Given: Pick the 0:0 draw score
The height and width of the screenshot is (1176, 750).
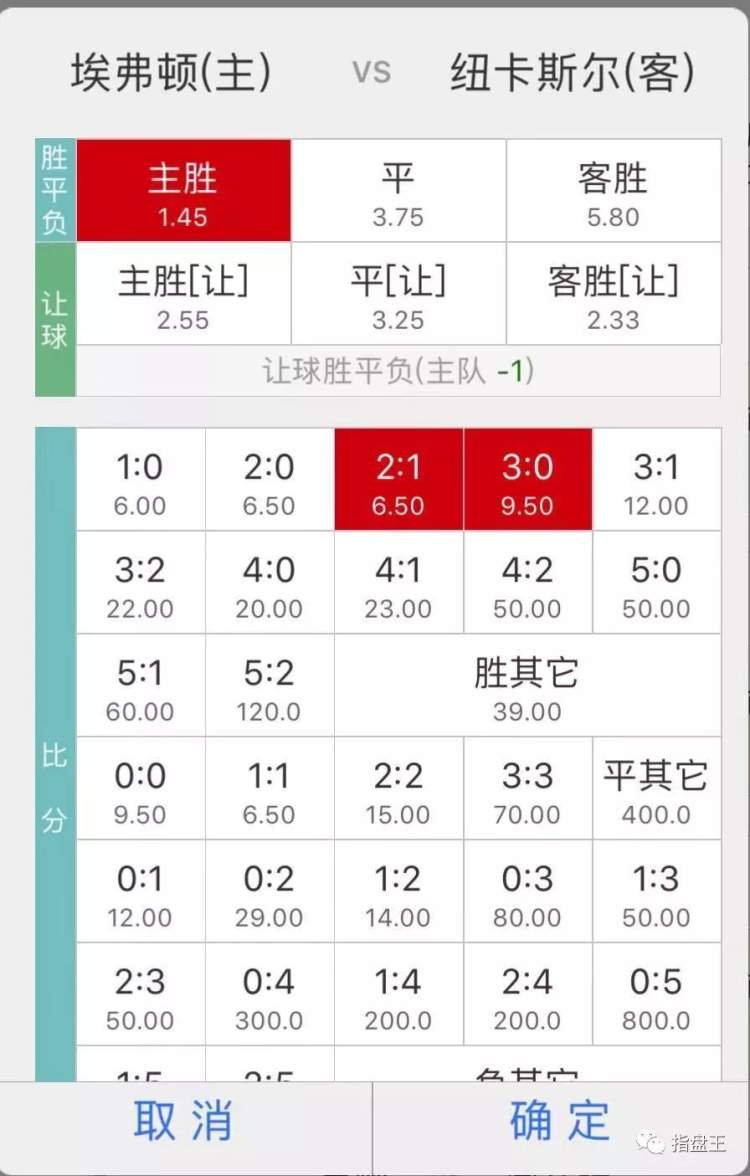Looking at the screenshot, I should tap(140, 789).
